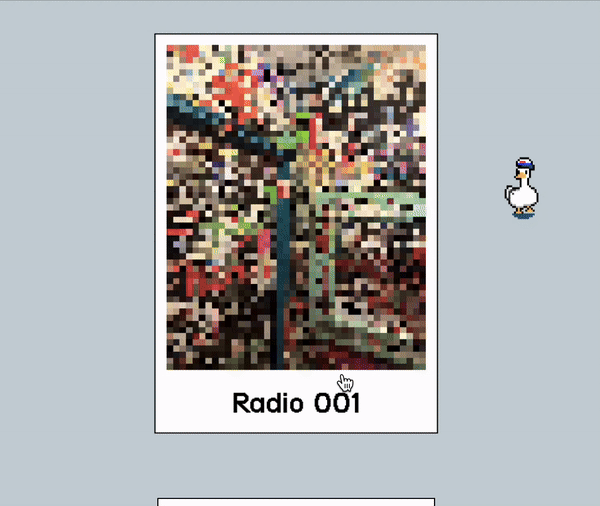Open the Radio 001 card
The width and height of the screenshot is (600, 506).
296,232
